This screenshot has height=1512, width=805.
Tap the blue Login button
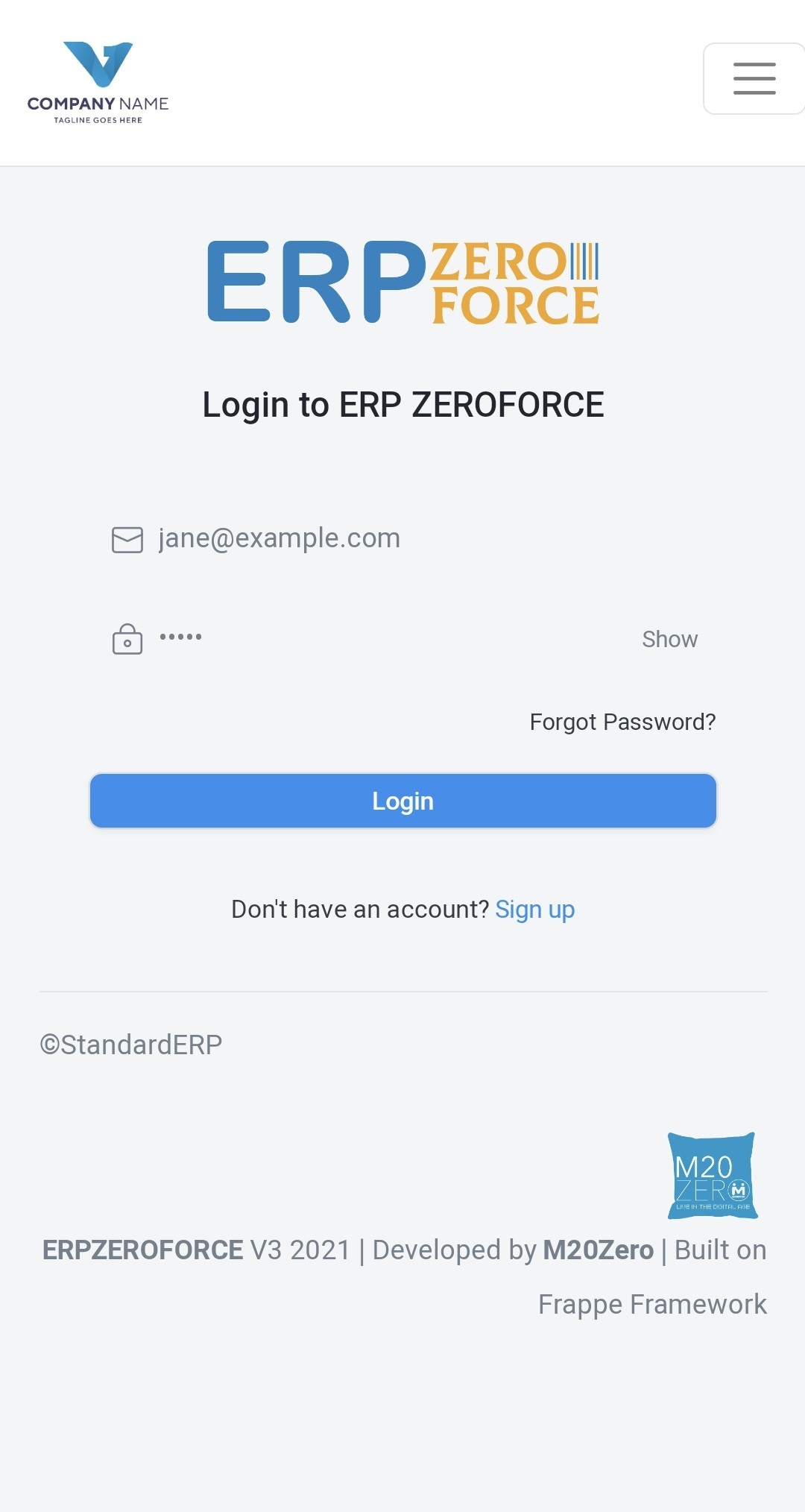403,801
